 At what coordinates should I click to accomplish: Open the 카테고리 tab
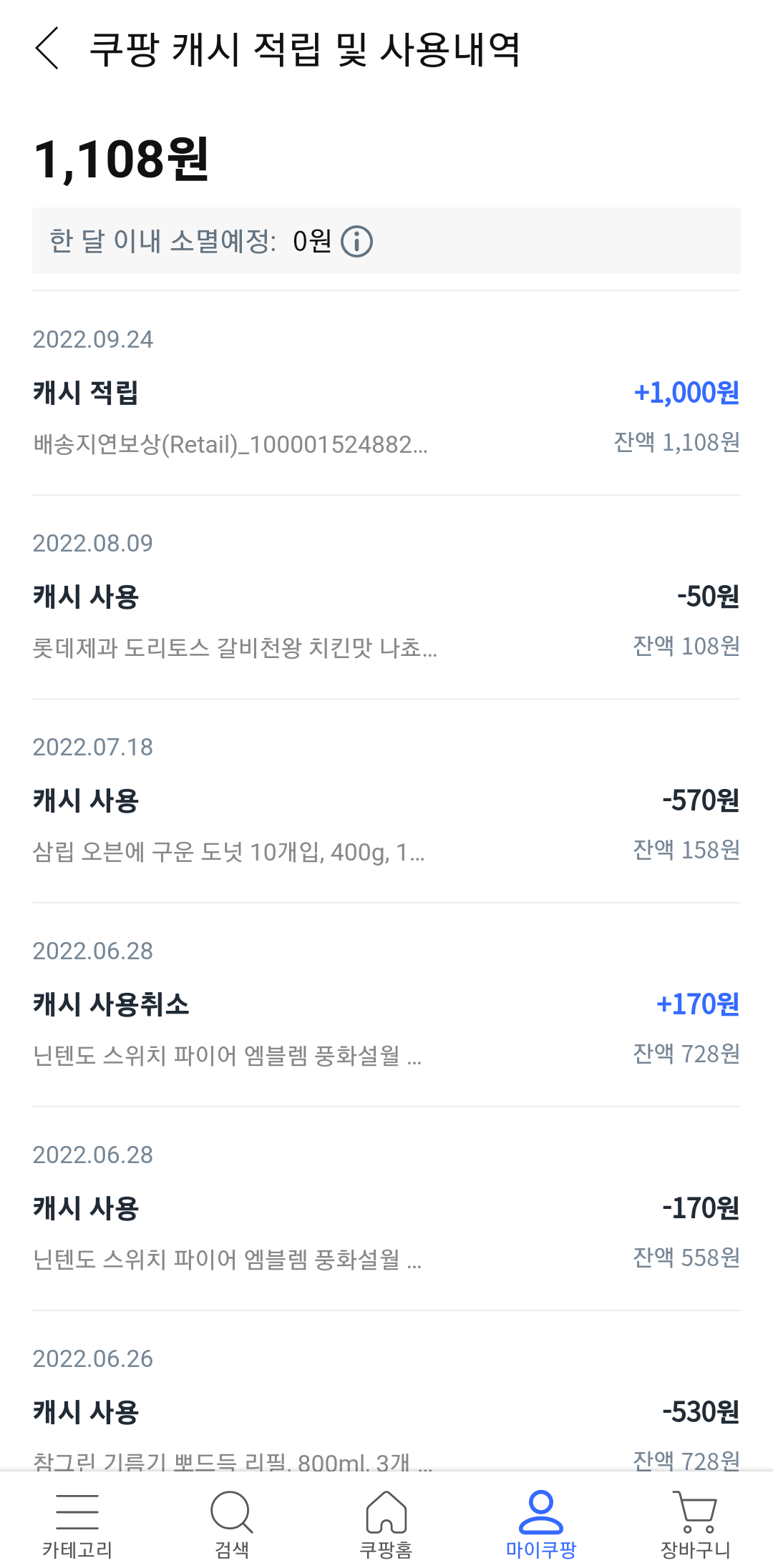click(77, 1524)
